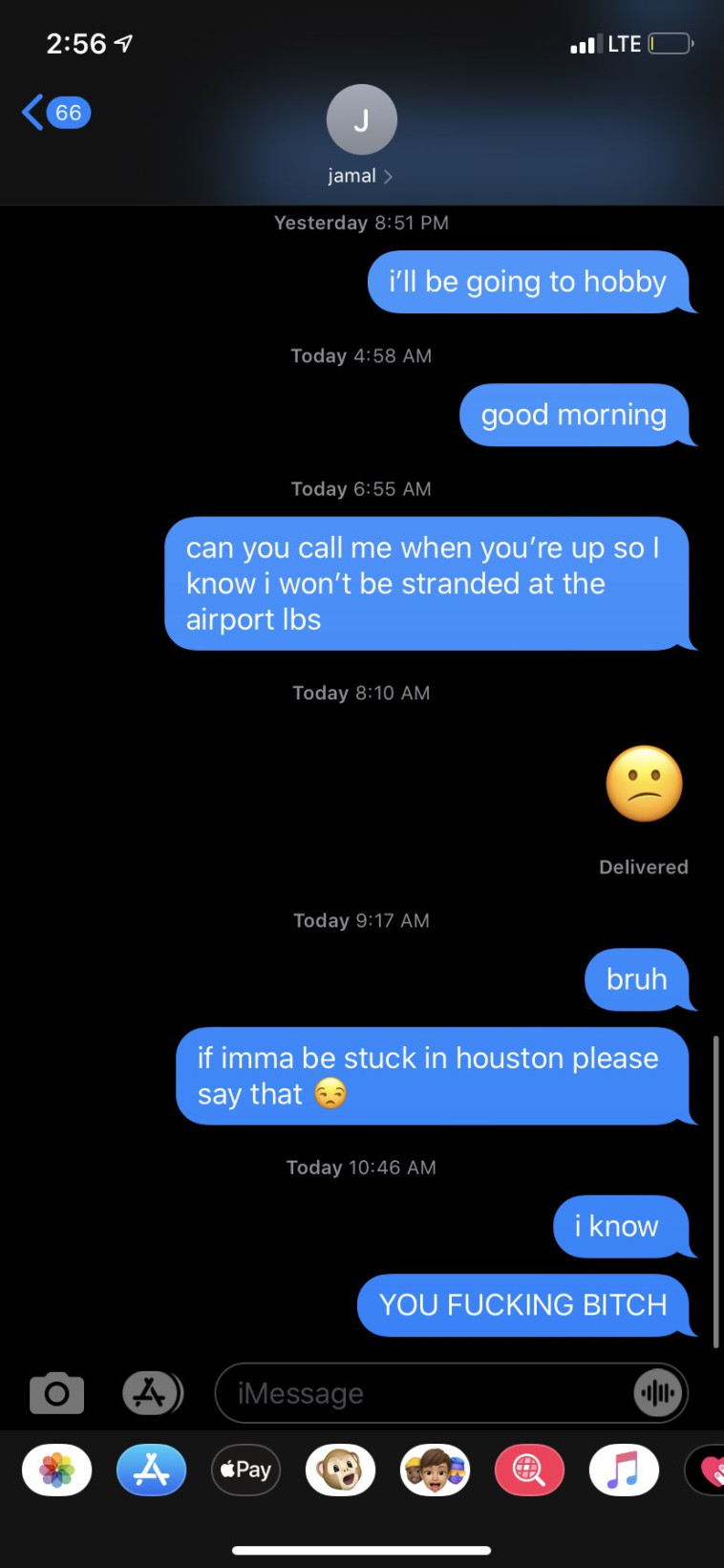724x1568 pixels.
Task: Open the camera to attach a photo
Action: 57,1392
